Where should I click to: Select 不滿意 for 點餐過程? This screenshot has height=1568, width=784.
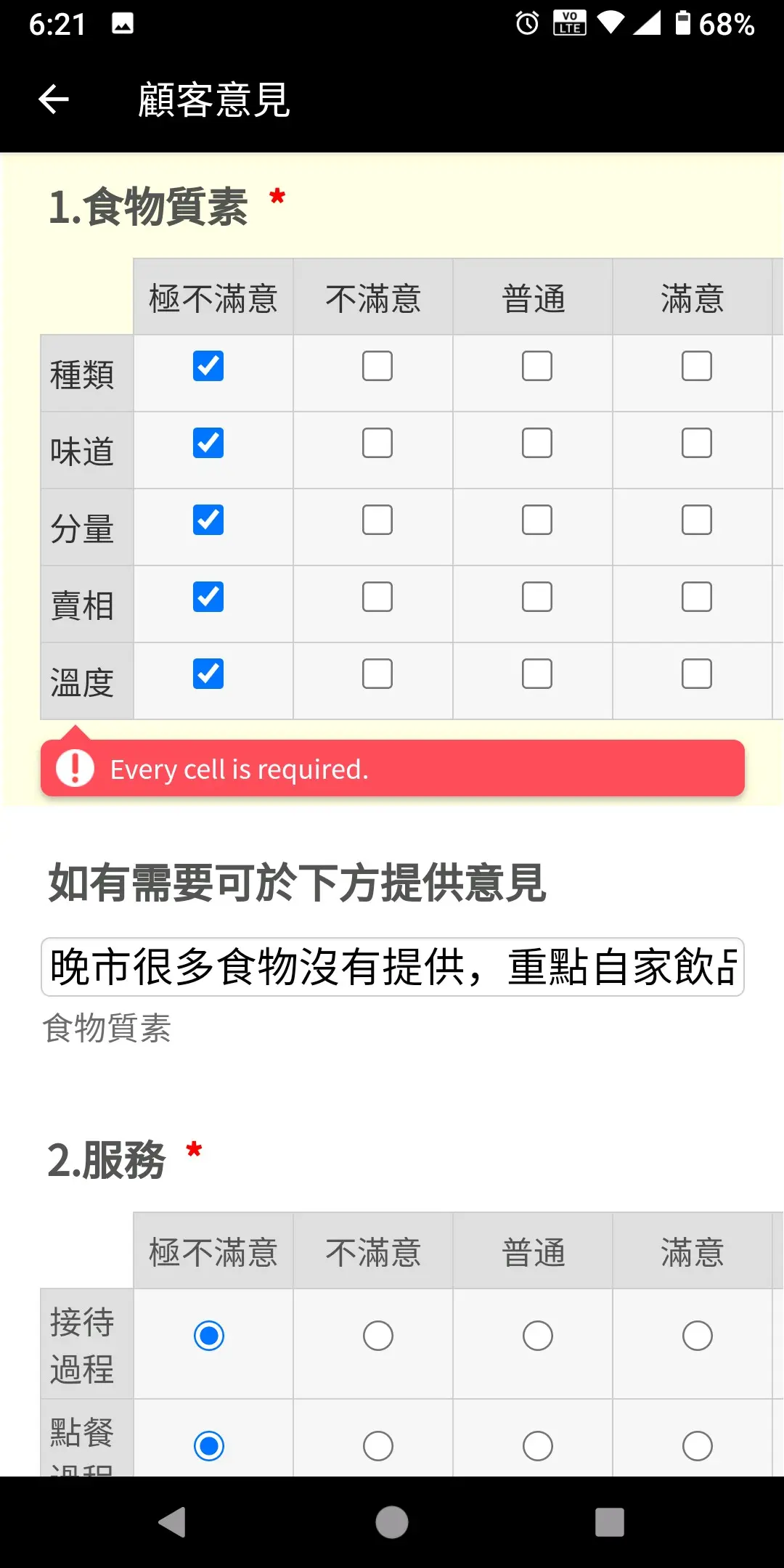378,1446
